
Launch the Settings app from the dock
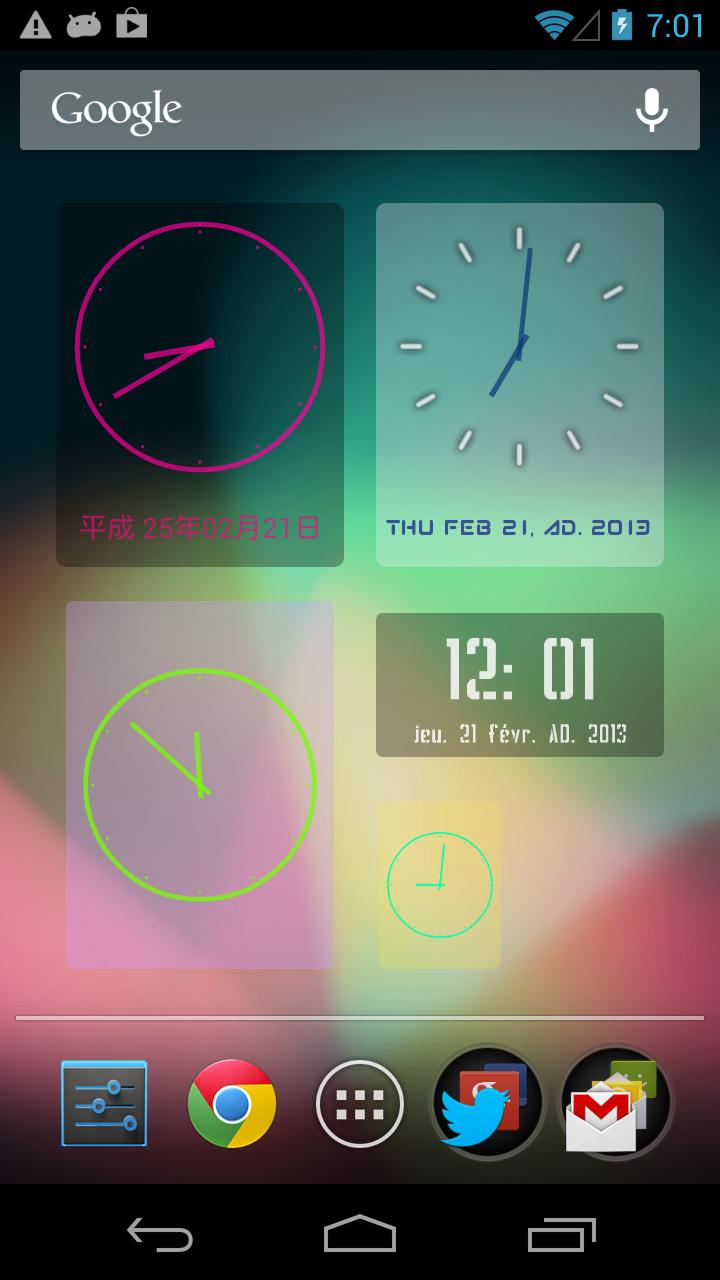[x=104, y=1104]
